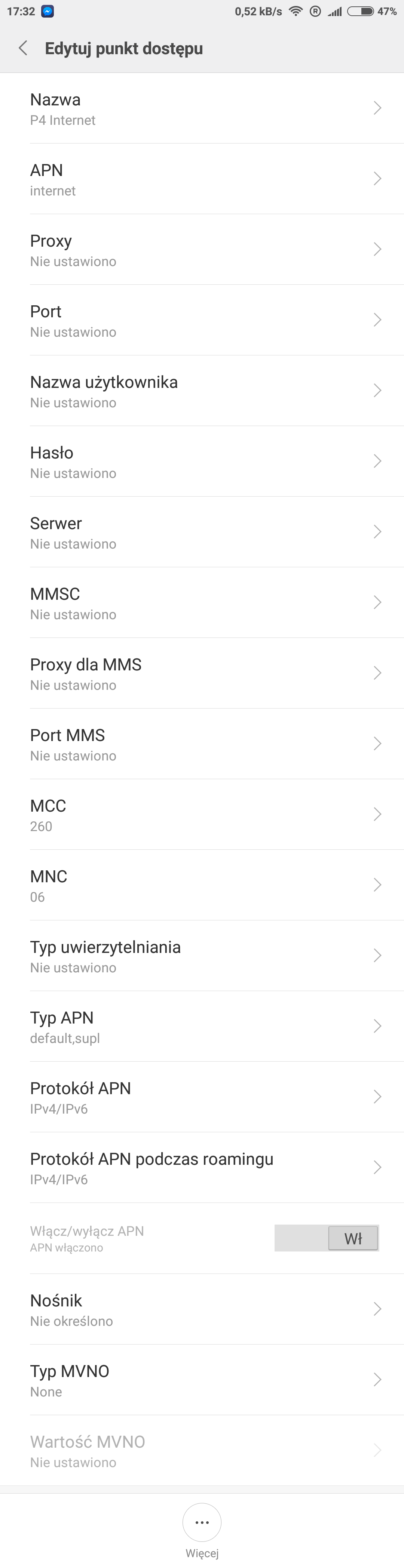Open the MMSC row
This screenshot has width=404, height=1568.
201,603
